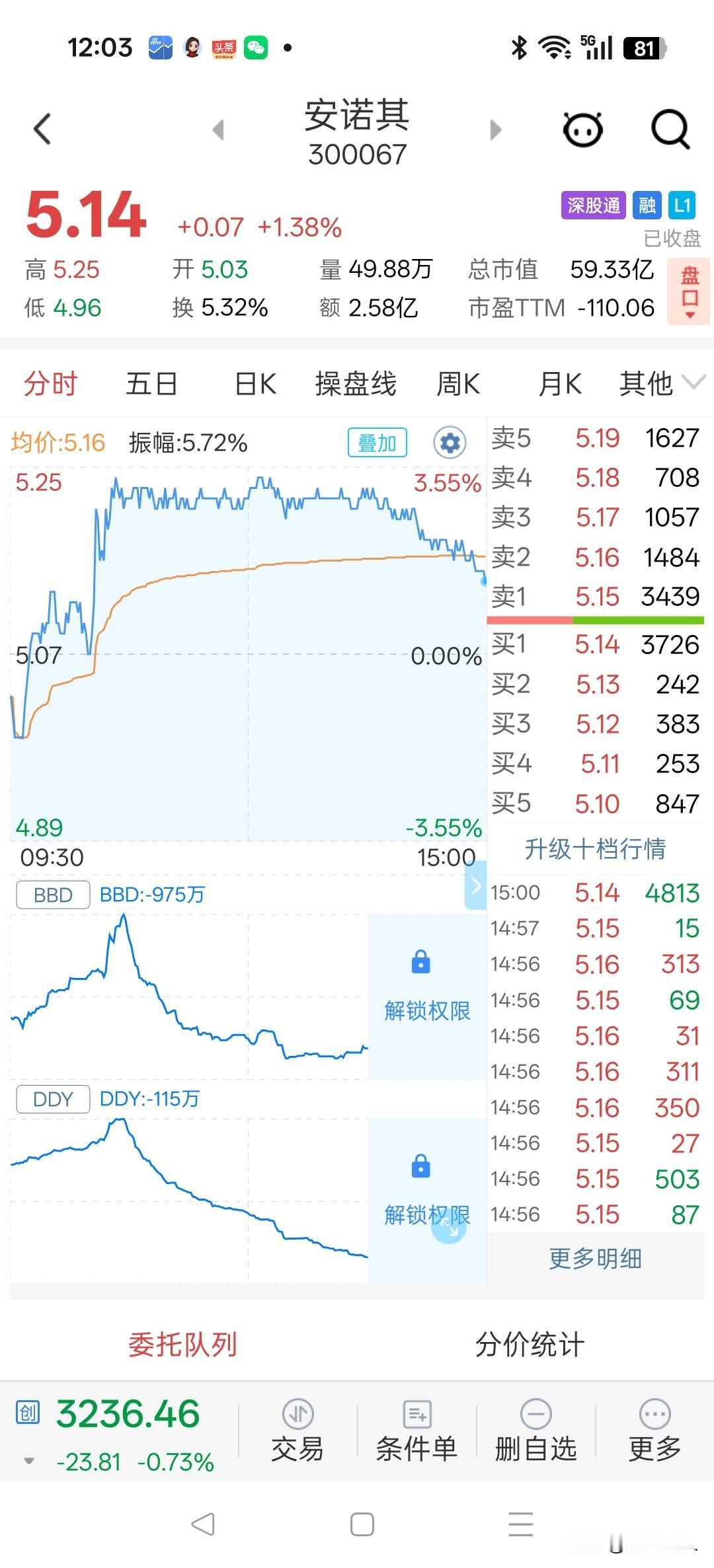Screen dimensions: 714x1568
Task: Expand the 其他 chart options dropdown
Action: 661,383
